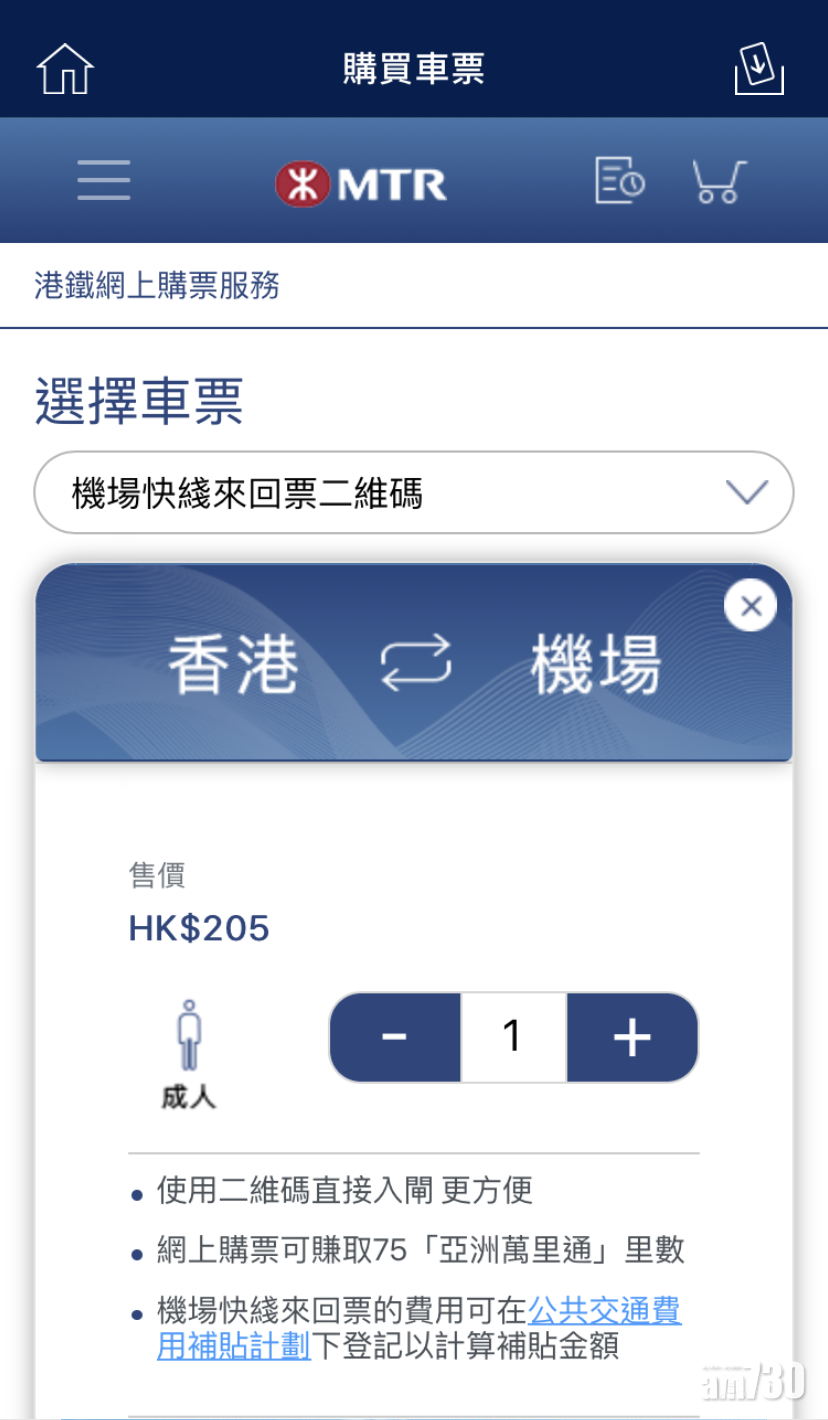Increase adult ticket quantity

632,1037
